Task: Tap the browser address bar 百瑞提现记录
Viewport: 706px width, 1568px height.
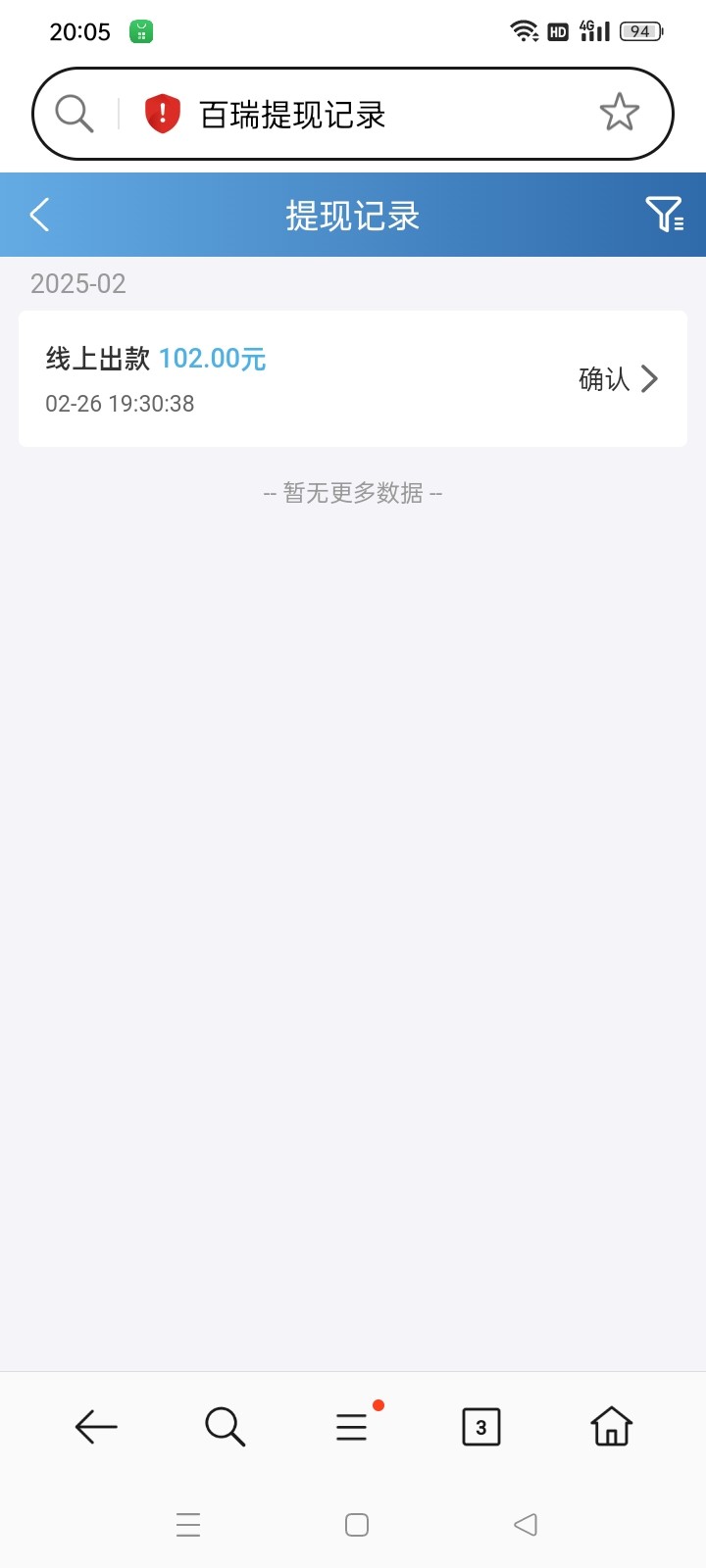Action: (x=373, y=115)
